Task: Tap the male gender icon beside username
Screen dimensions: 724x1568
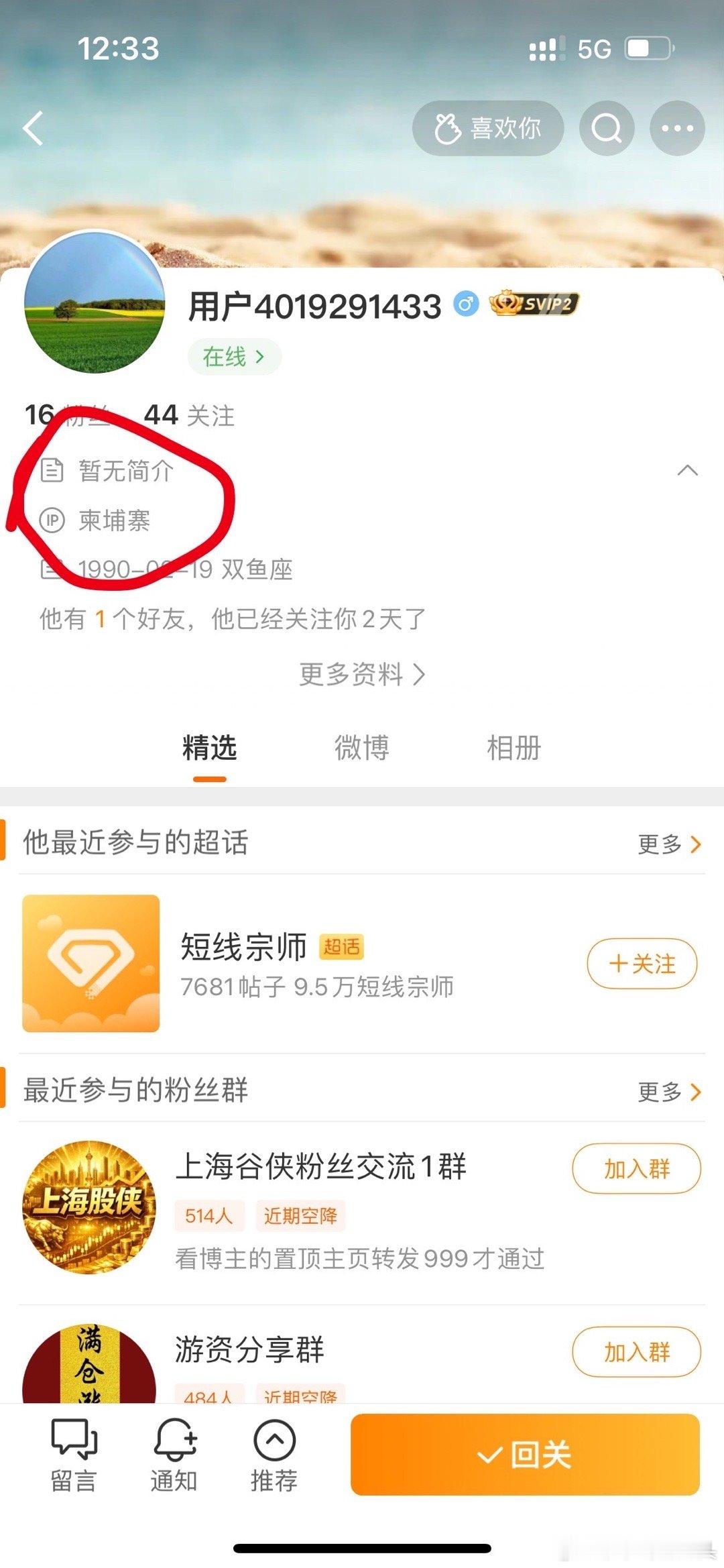Action: point(466,303)
